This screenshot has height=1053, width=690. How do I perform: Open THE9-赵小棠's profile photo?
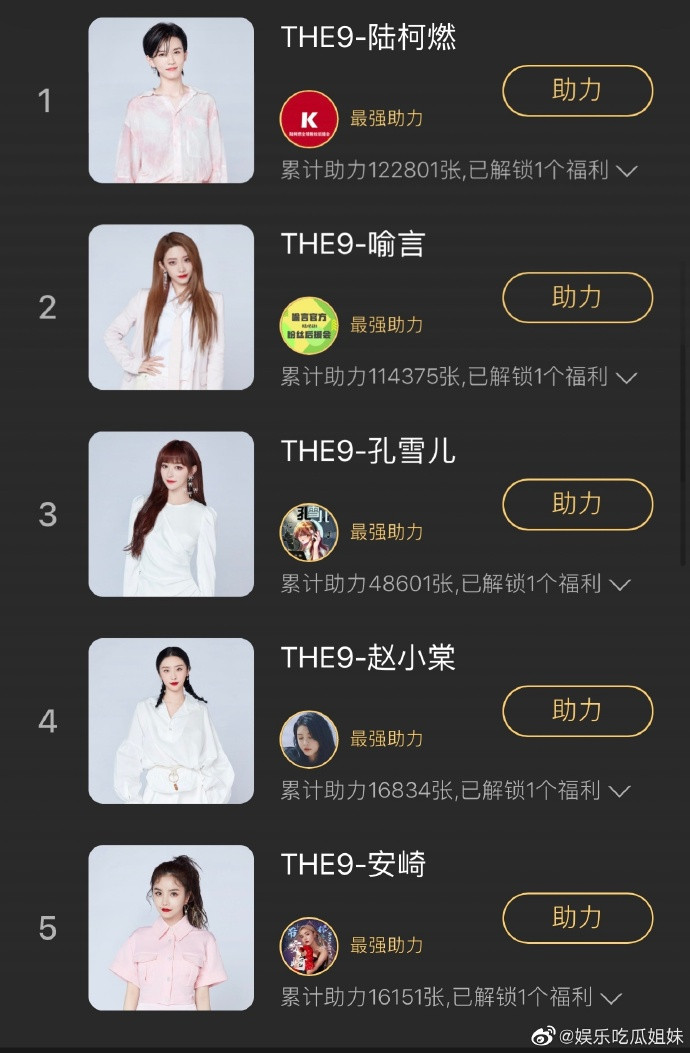(171, 721)
